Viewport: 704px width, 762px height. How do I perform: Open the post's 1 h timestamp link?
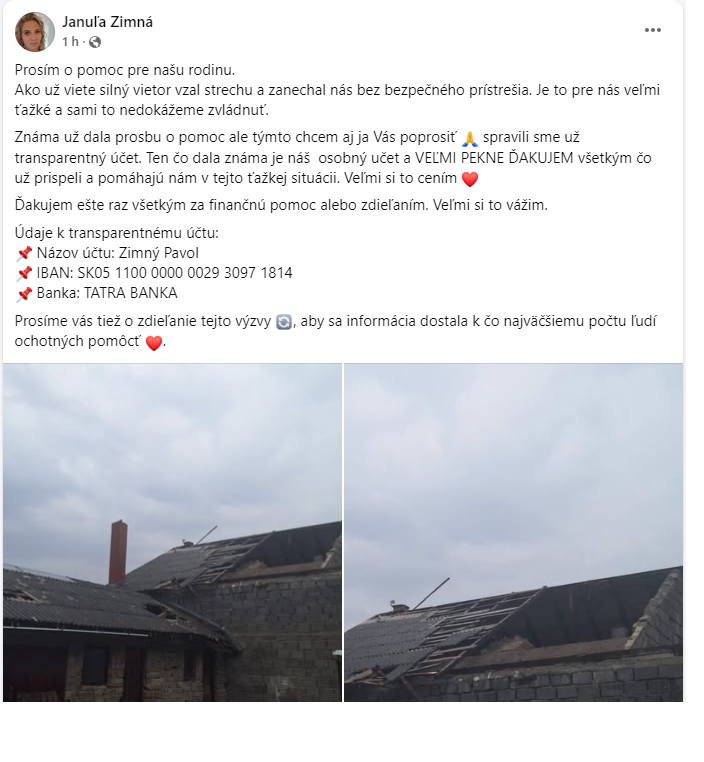(69, 42)
